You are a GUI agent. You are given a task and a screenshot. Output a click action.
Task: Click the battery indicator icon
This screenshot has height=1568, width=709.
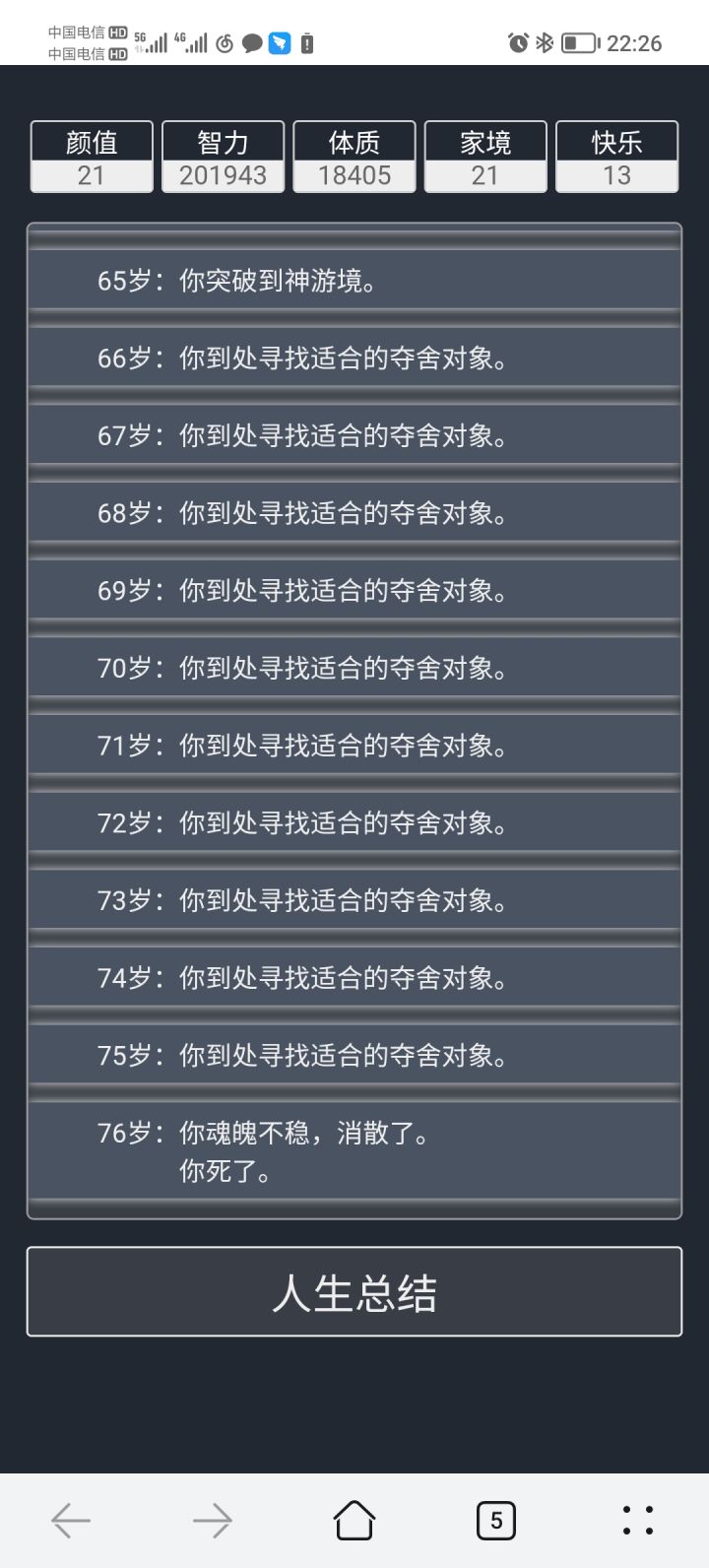point(579,43)
